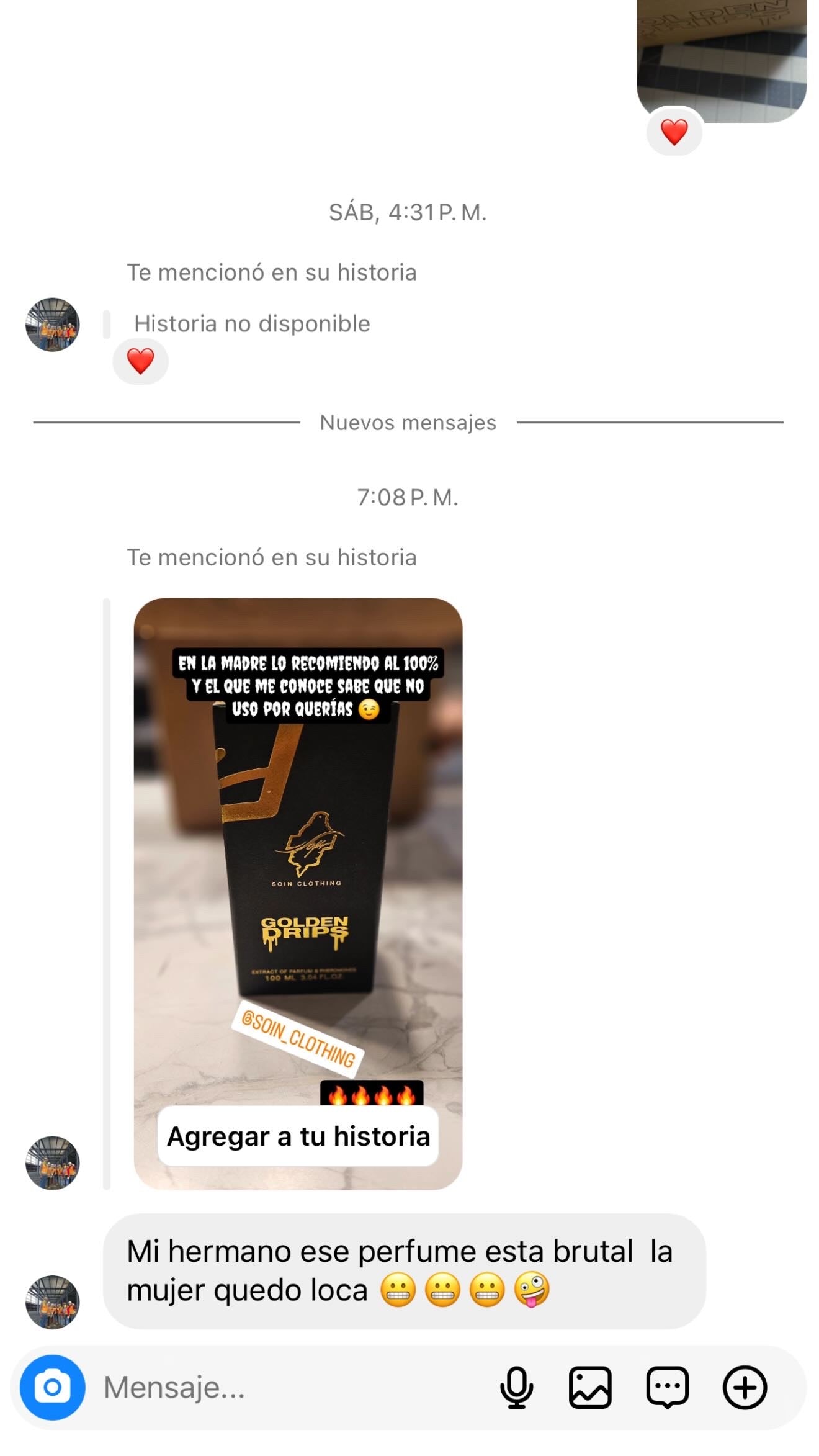The height and width of the screenshot is (1456, 819).
Task: Record a voice message with the microphone
Action: click(x=516, y=1387)
